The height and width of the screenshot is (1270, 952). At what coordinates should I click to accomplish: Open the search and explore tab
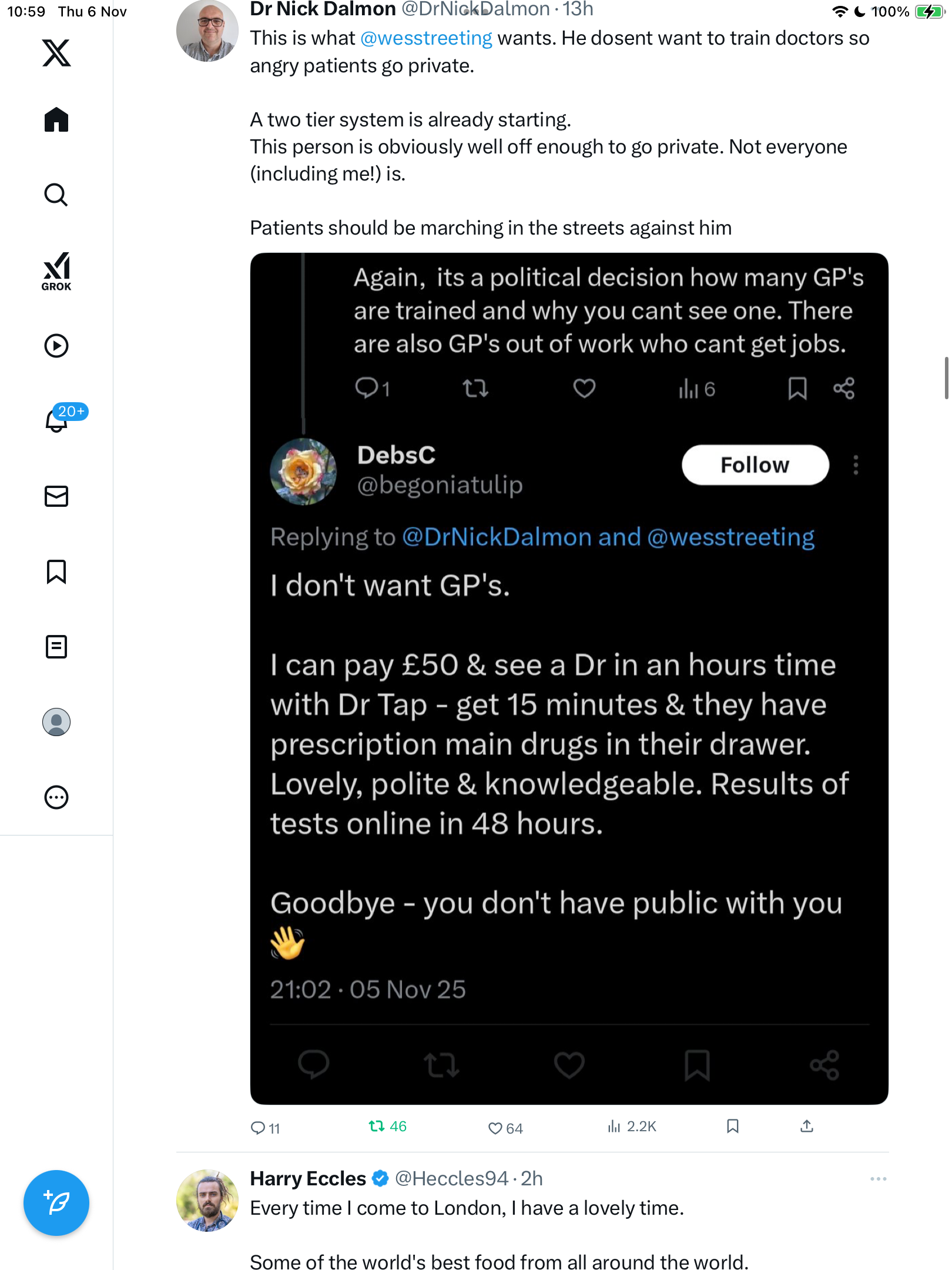56,195
